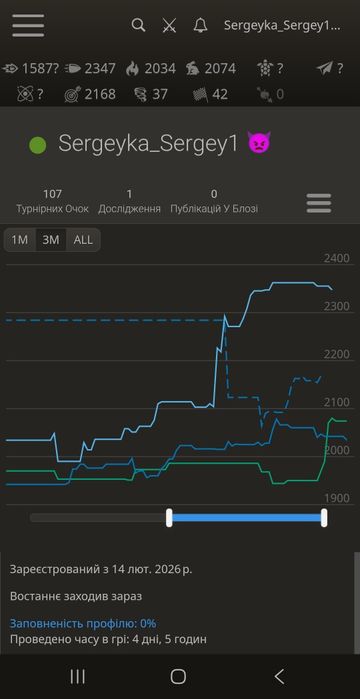The height and width of the screenshot is (699, 360).
Task: Open the main hamburger menu
Action: 28,26
